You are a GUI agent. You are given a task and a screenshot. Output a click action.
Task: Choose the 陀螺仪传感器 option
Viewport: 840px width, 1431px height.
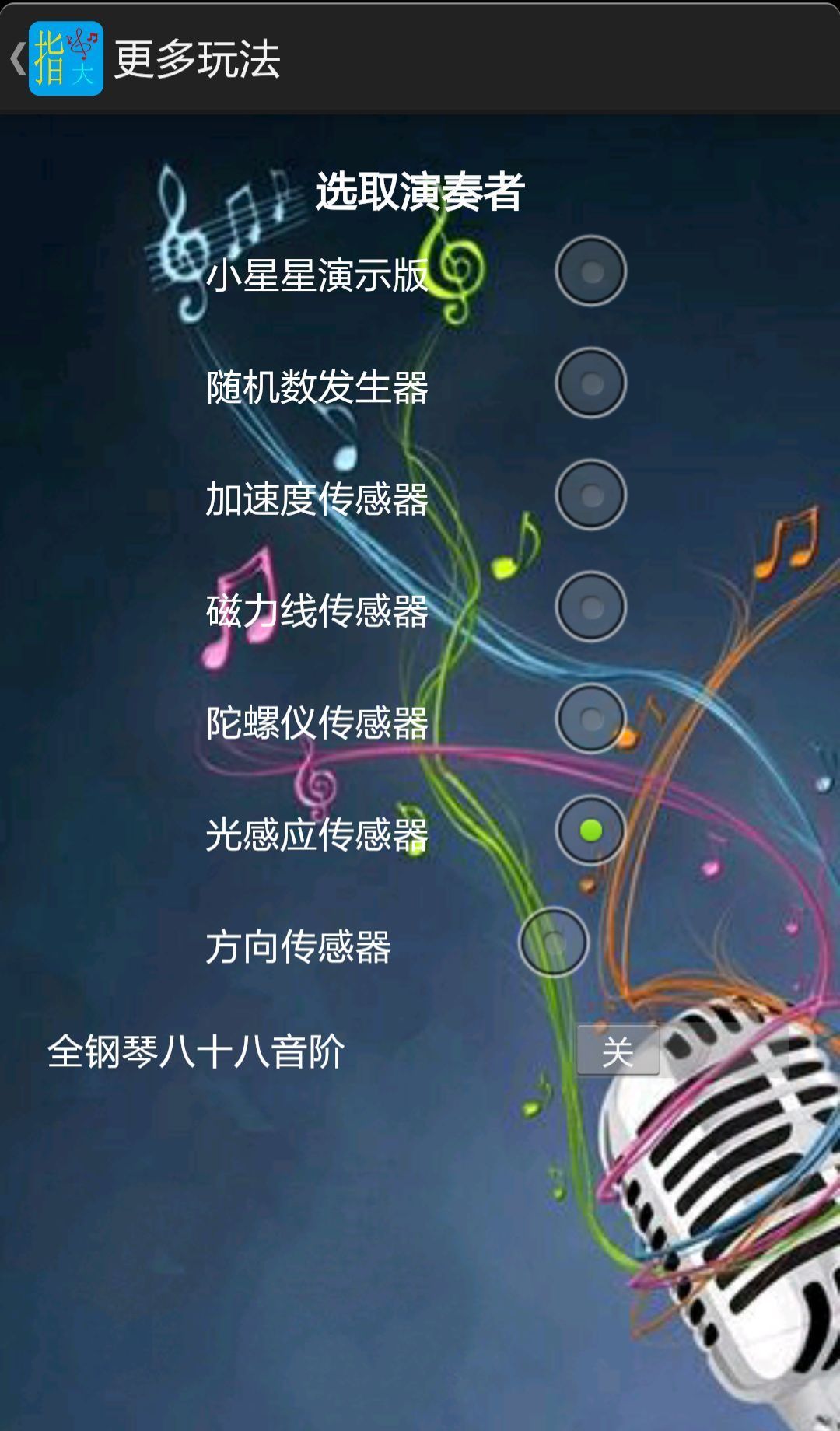[590, 719]
